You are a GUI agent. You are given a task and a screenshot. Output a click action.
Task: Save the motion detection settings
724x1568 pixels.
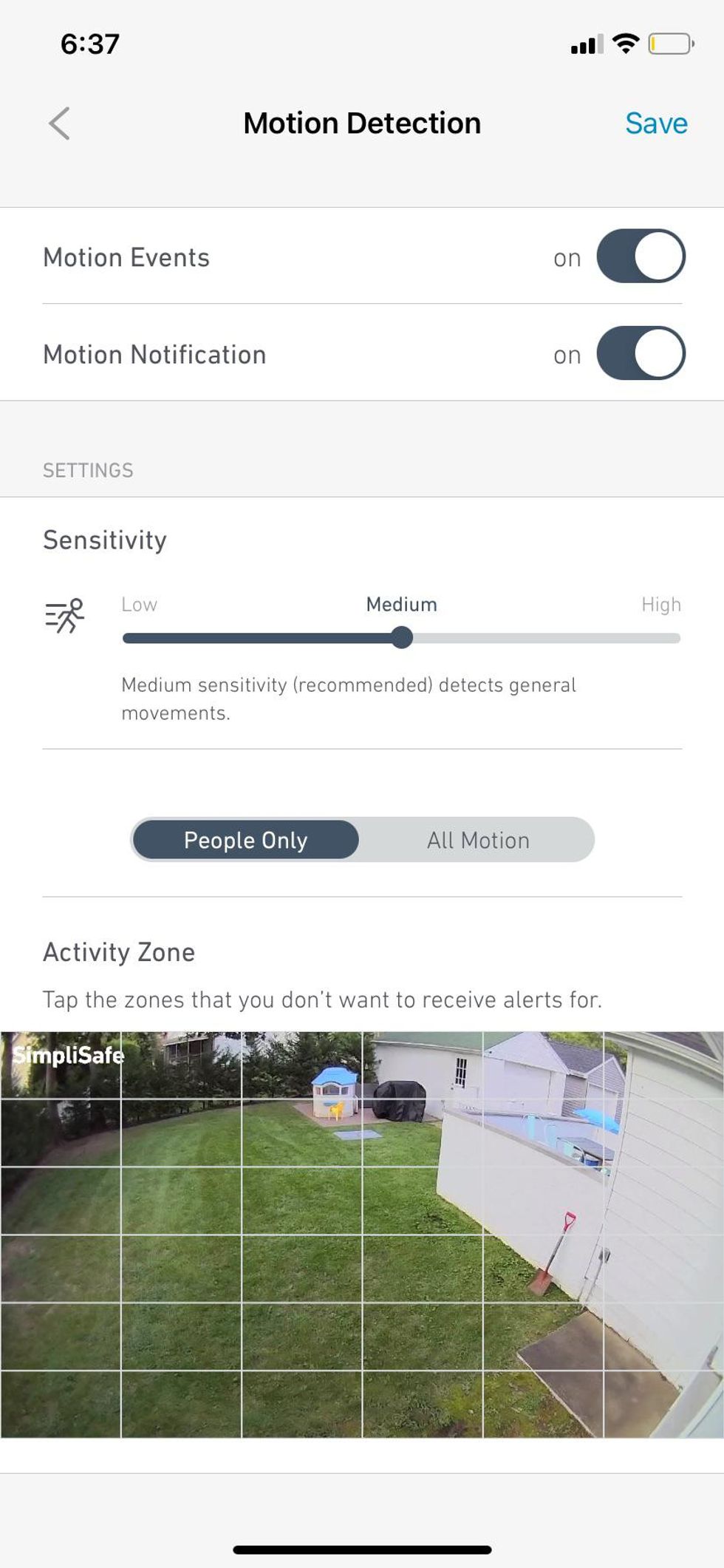(x=656, y=123)
